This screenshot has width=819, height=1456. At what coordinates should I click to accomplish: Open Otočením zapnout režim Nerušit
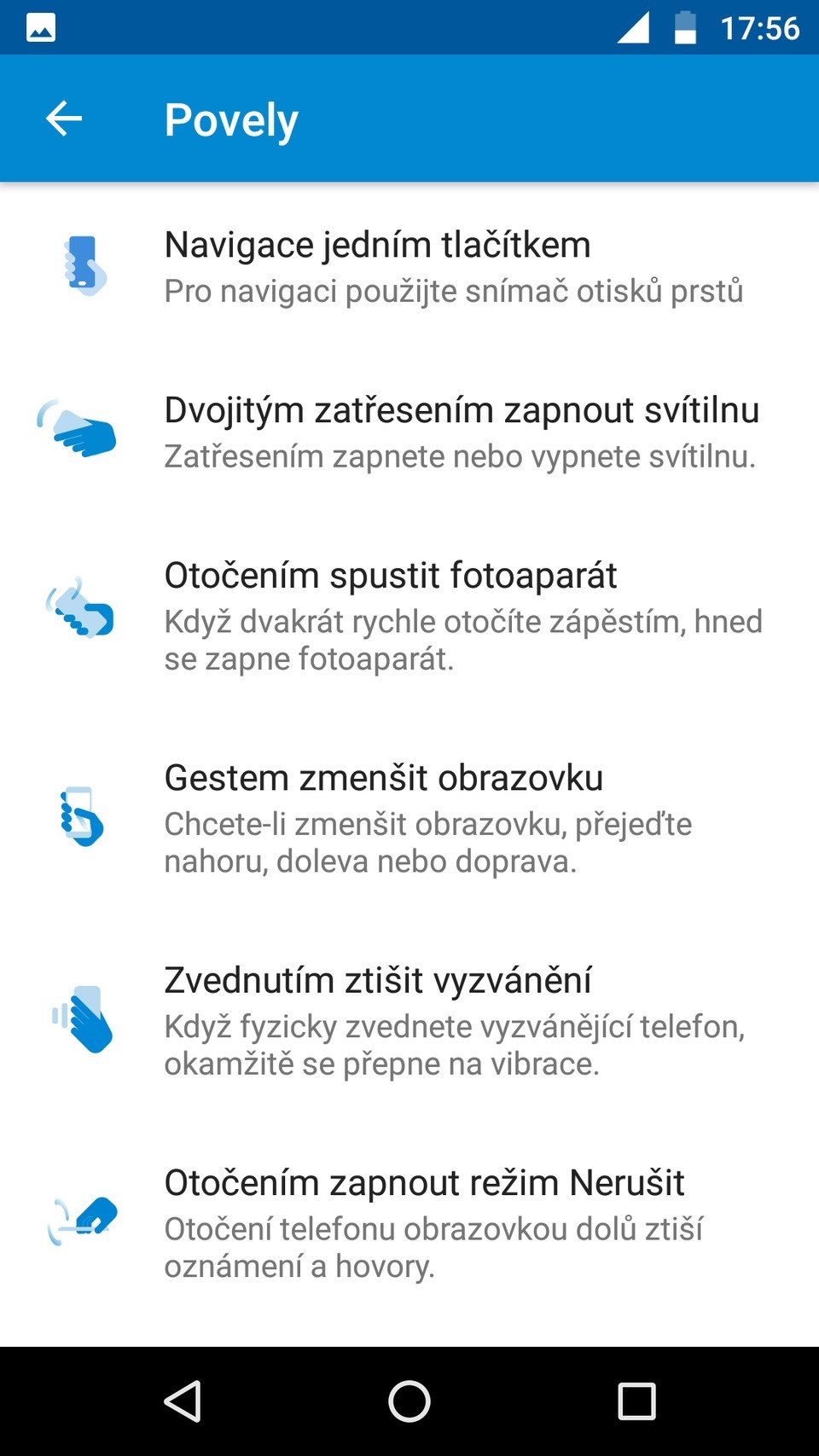pos(409,1222)
